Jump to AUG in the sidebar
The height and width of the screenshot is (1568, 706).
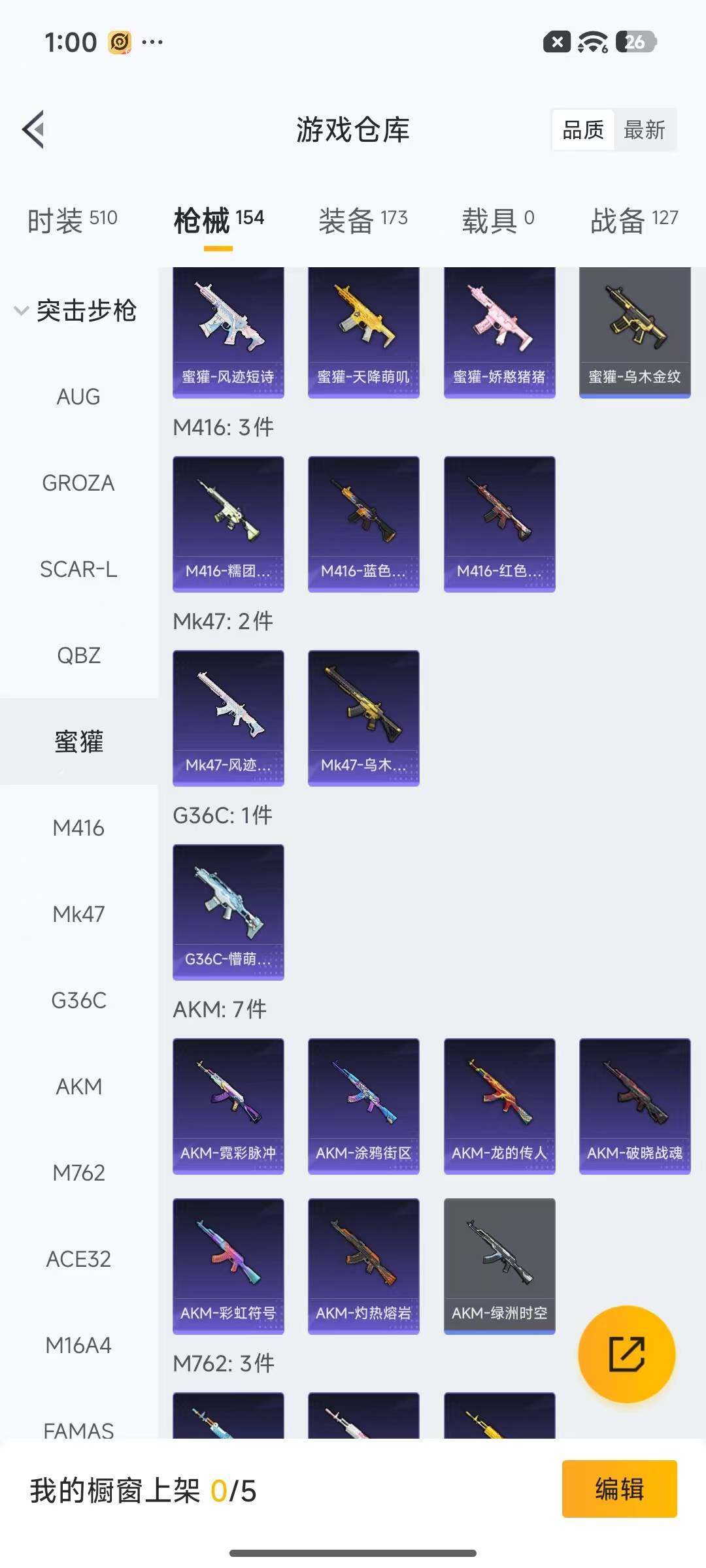78,397
